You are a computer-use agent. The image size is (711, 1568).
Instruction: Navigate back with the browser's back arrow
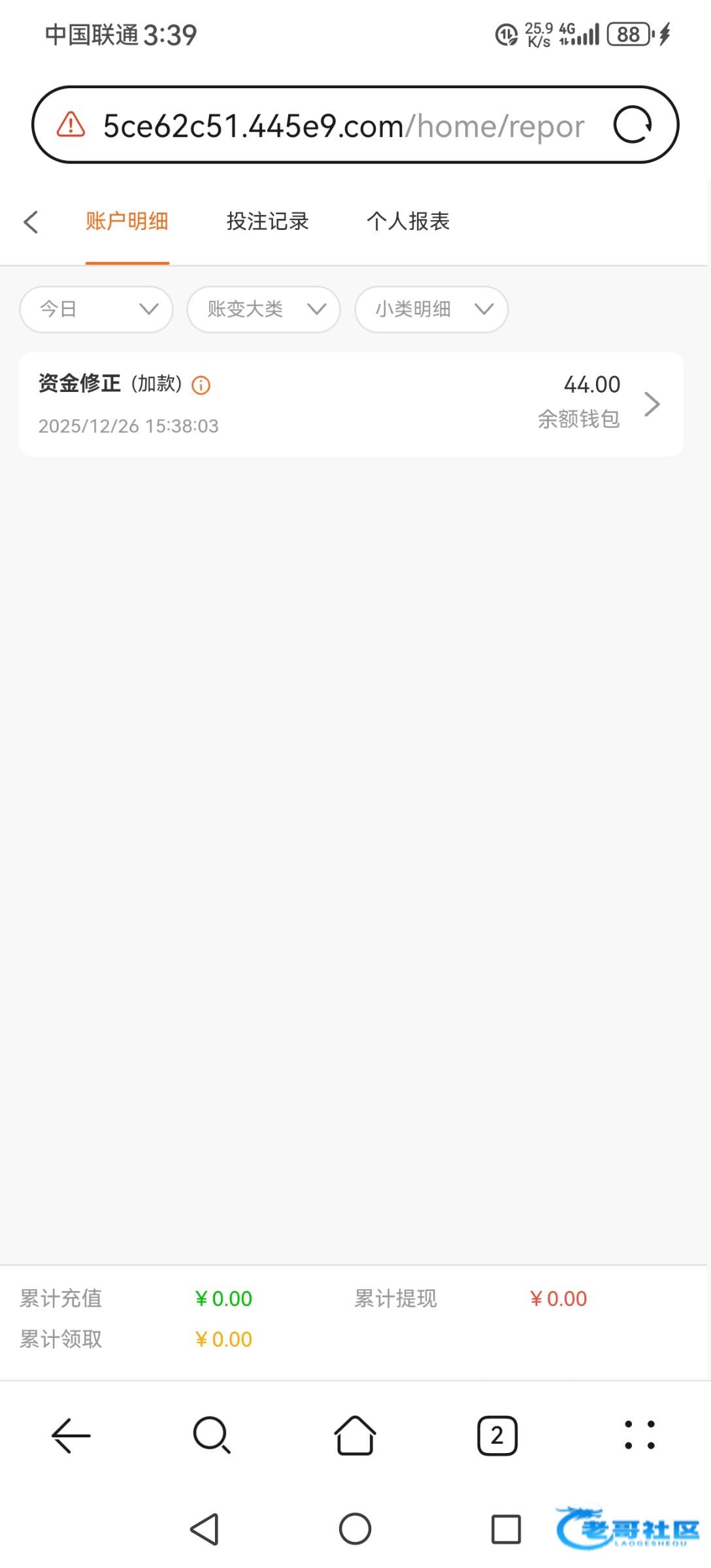tap(71, 1435)
